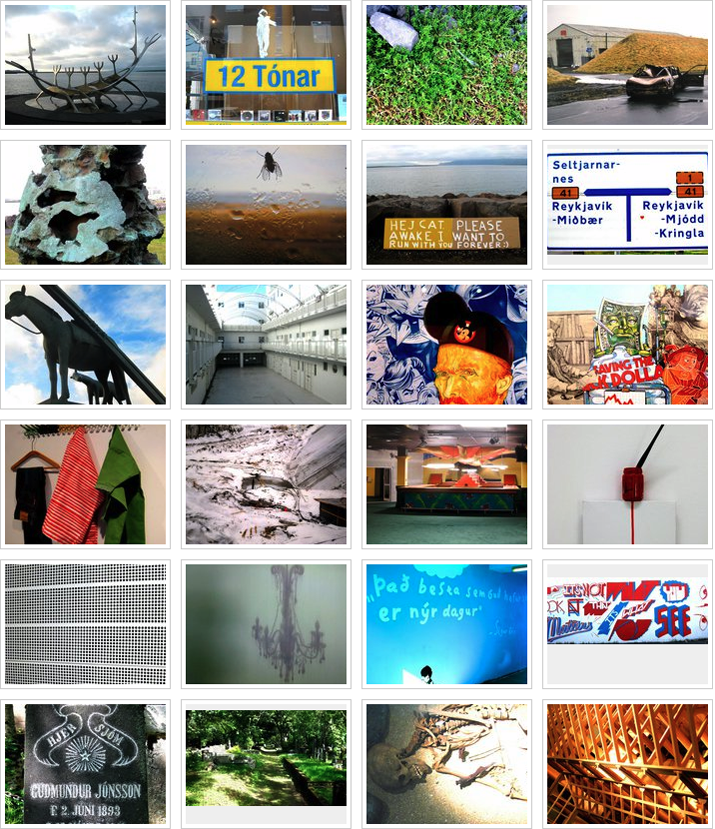715x829 pixels.
Task: View the orange wooden lattice photo
Action: coord(627,764)
